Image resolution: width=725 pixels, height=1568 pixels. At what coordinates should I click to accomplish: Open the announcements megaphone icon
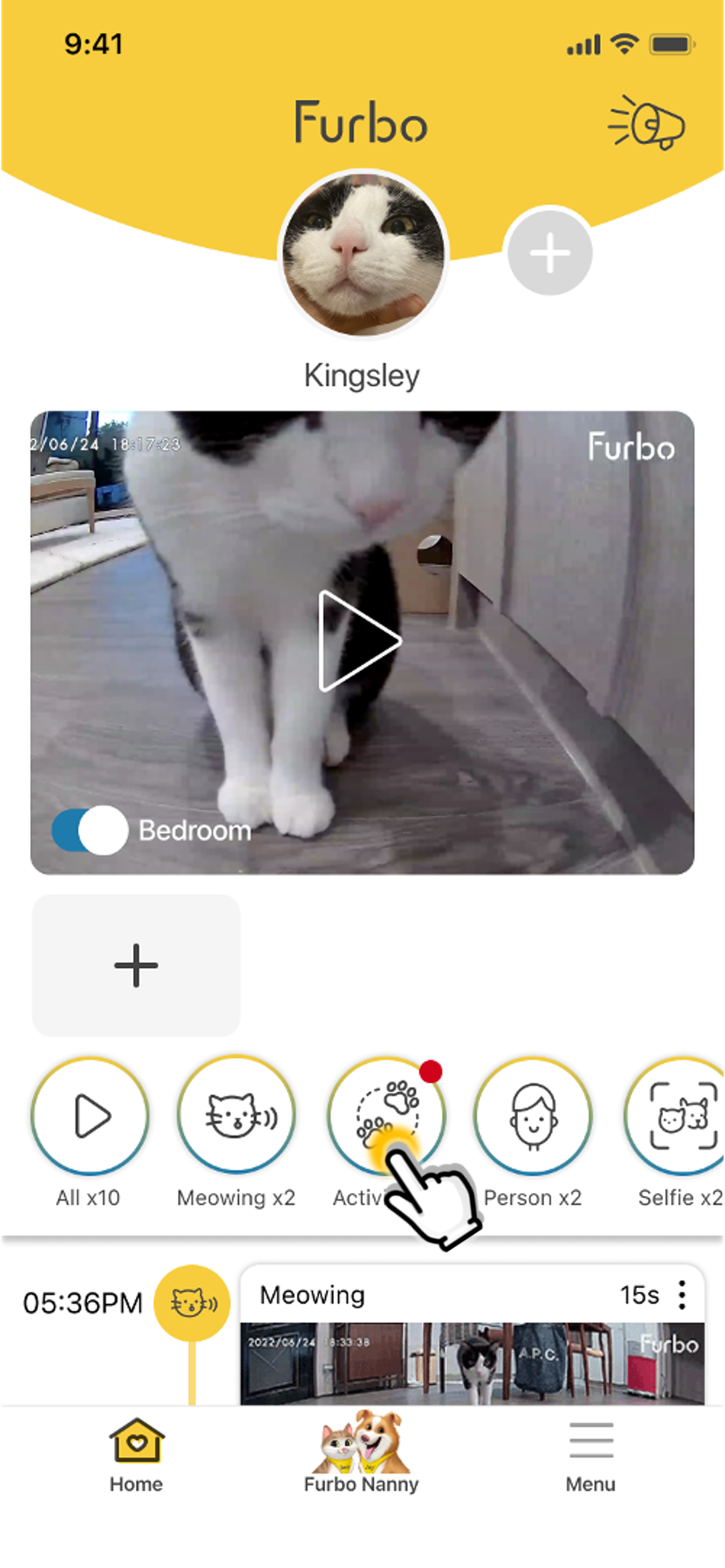tap(646, 122)
